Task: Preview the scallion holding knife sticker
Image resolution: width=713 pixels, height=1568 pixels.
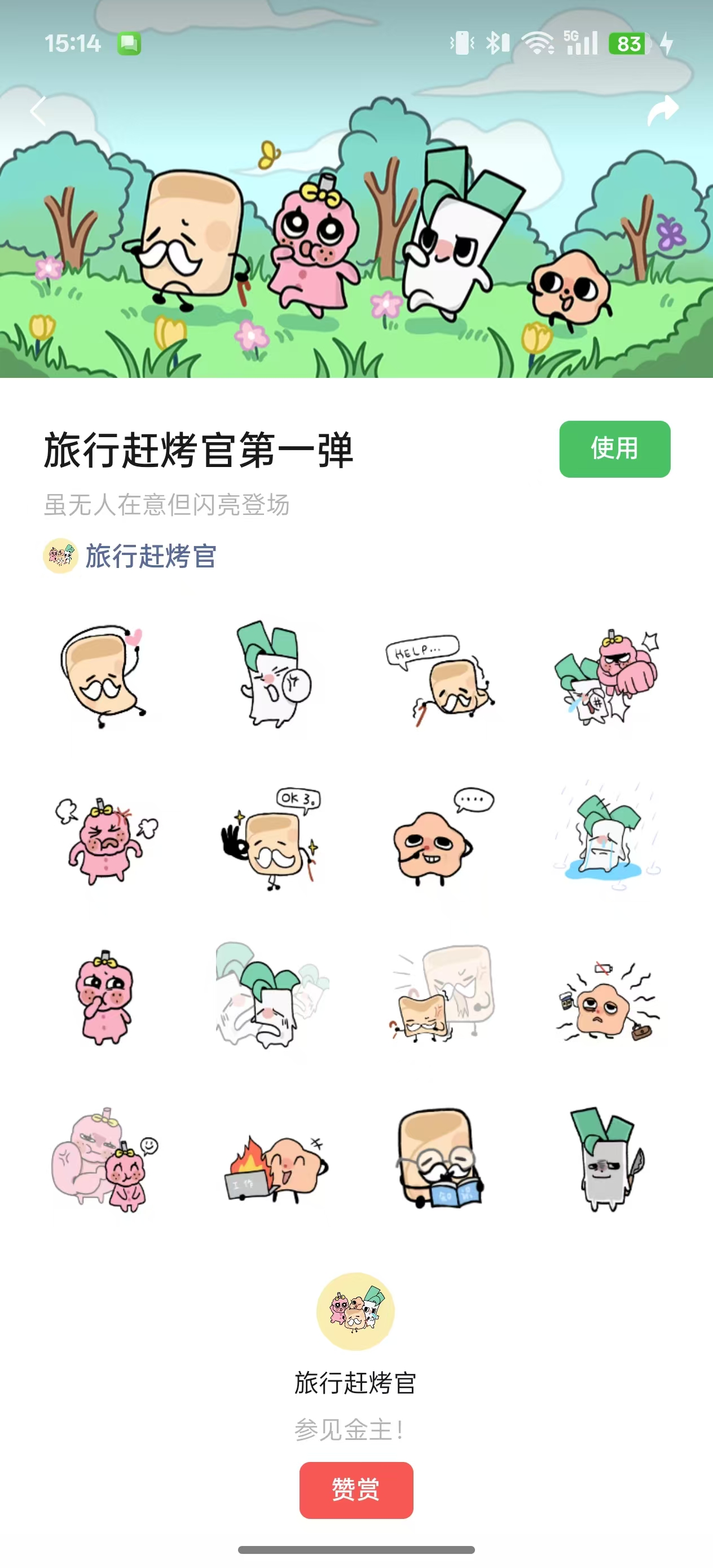Action: (x=606, y=1160)
